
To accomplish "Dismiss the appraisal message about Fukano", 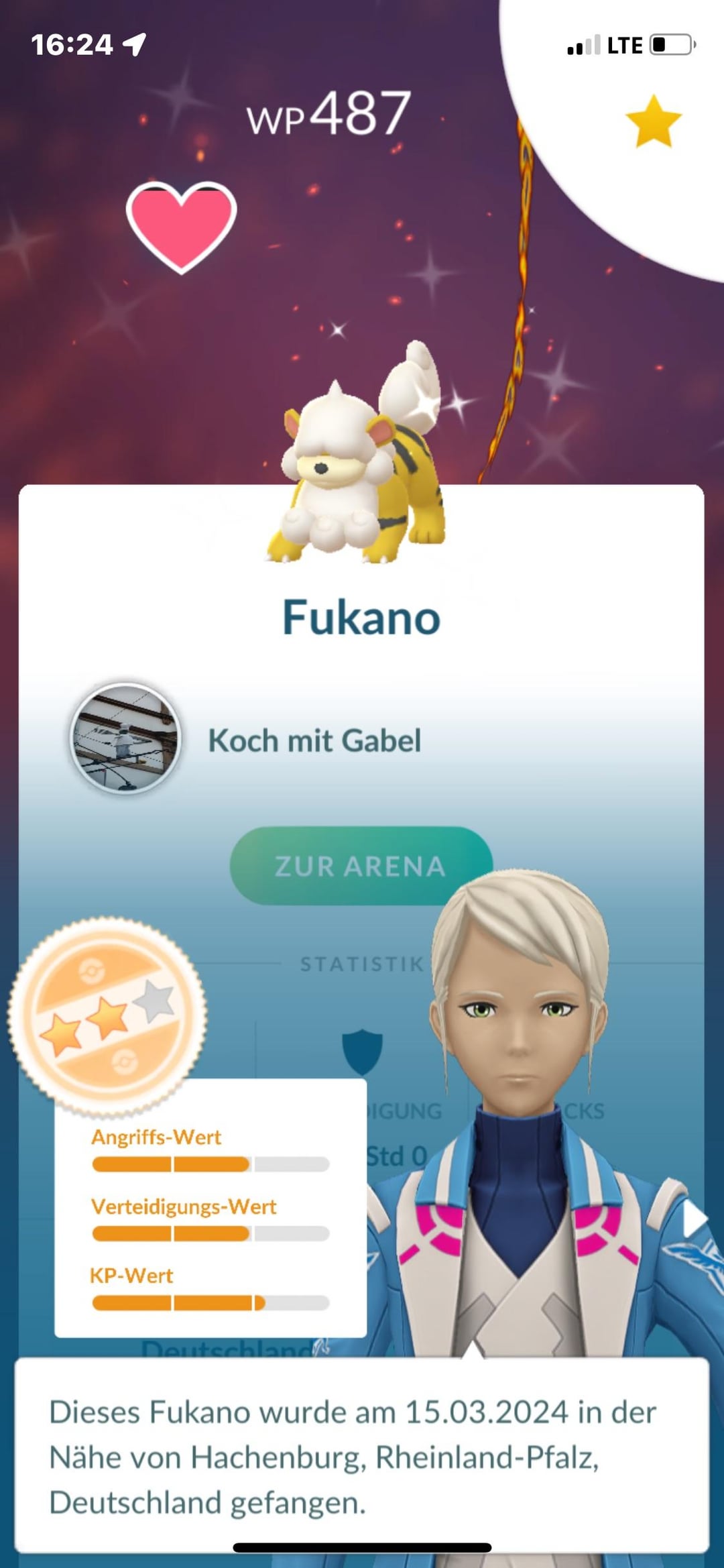I will (361, 1455).
